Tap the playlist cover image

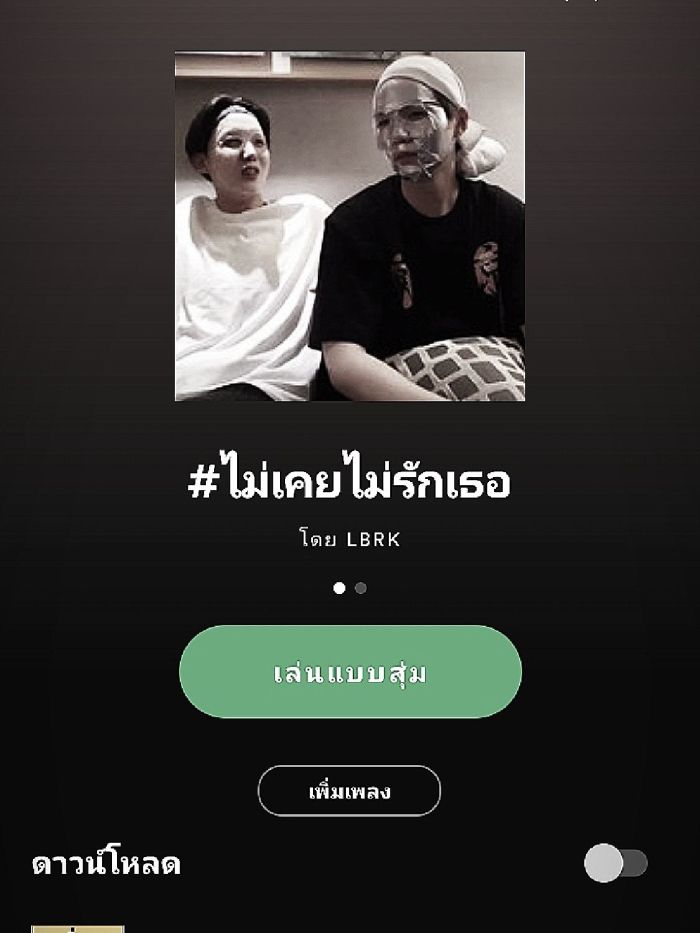click(x=350, y=226)
